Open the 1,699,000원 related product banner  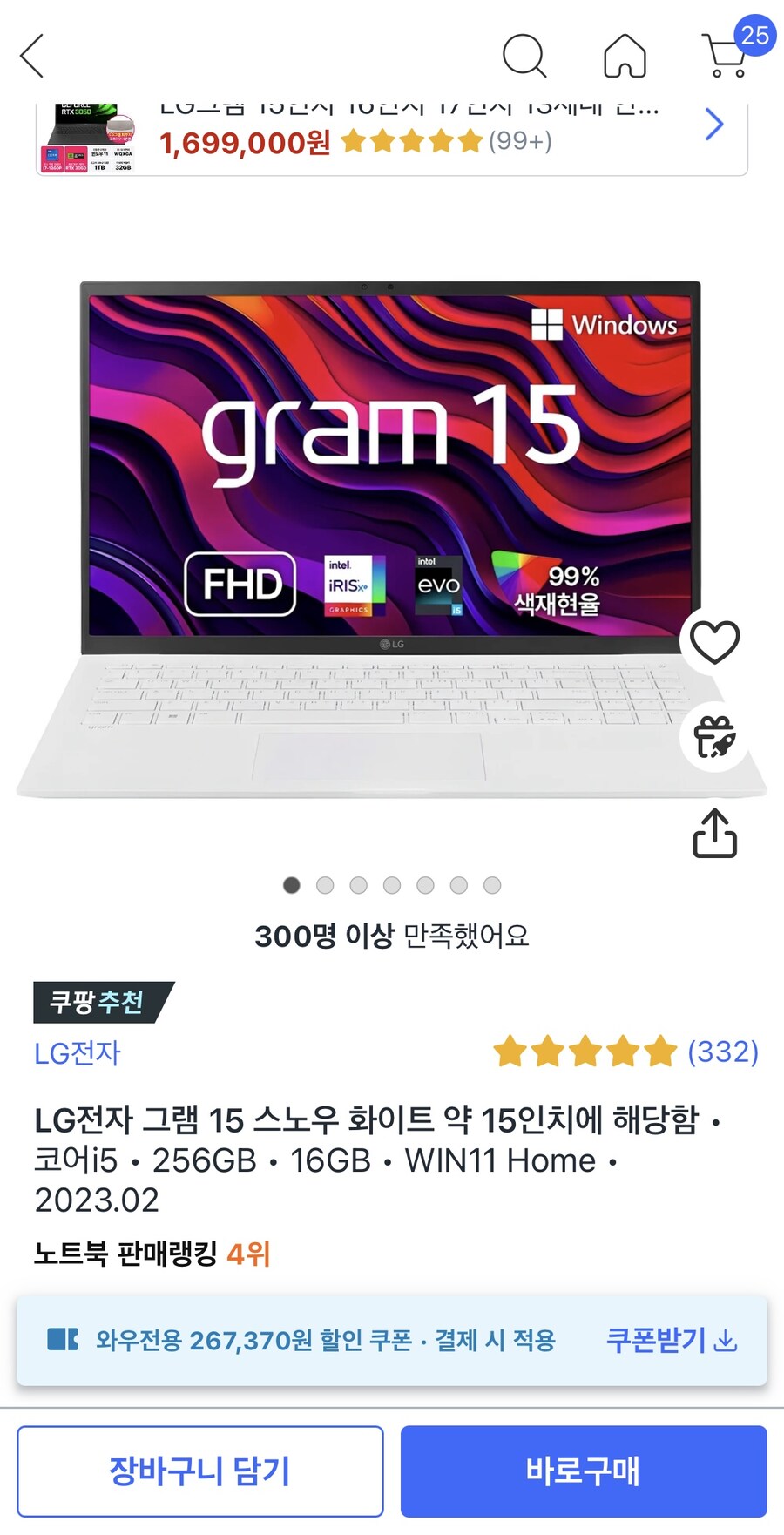[392, 138]
